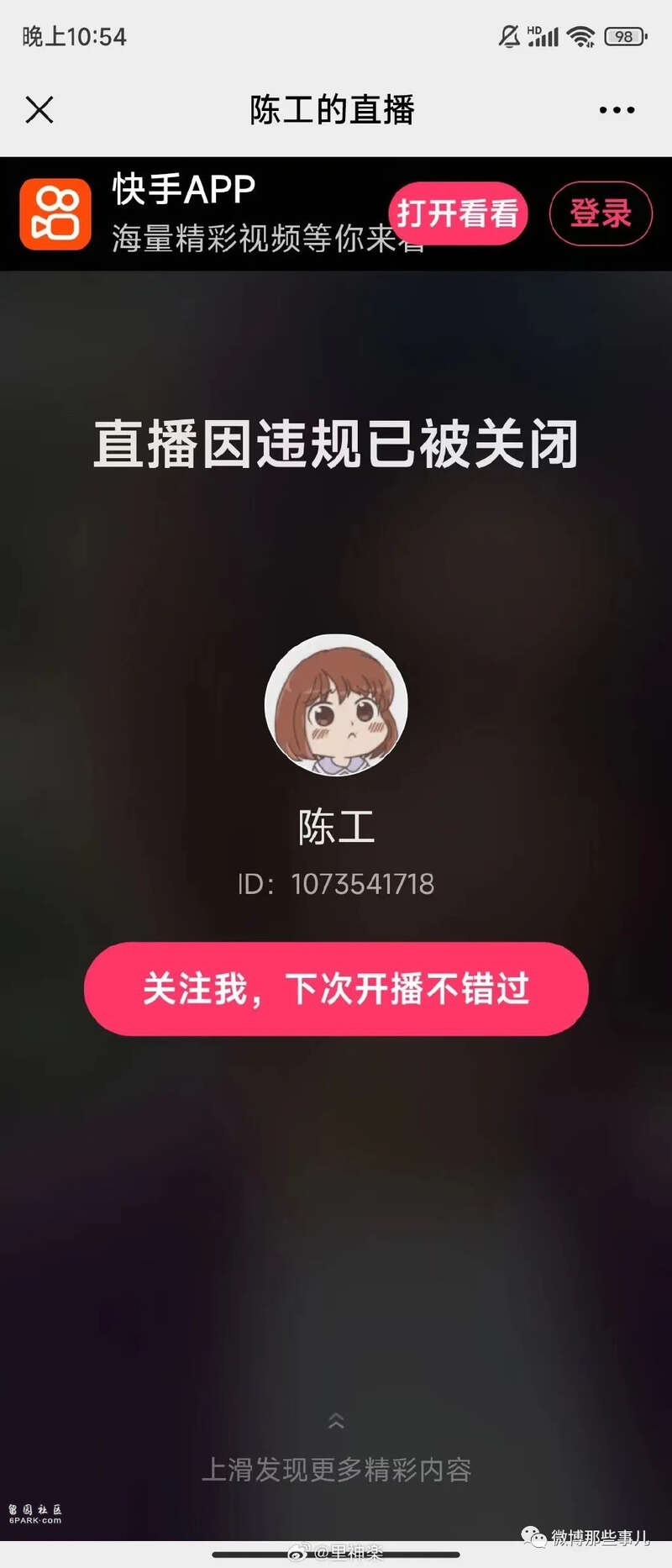Open 陈工's profile avatar
The width and height of the screenshot is (672, 1568).
pyautogui.click(x=336, y=705)
